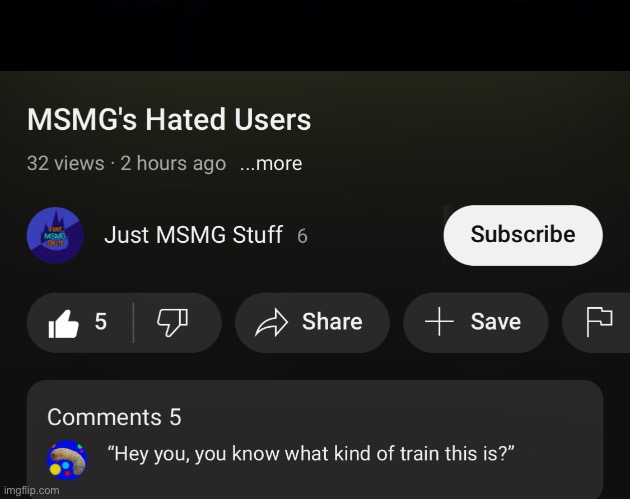This screenshot has height=499, width=630.
Task: Subscribe to Just MSMG Stuff
Action: [x=522, y=235]
